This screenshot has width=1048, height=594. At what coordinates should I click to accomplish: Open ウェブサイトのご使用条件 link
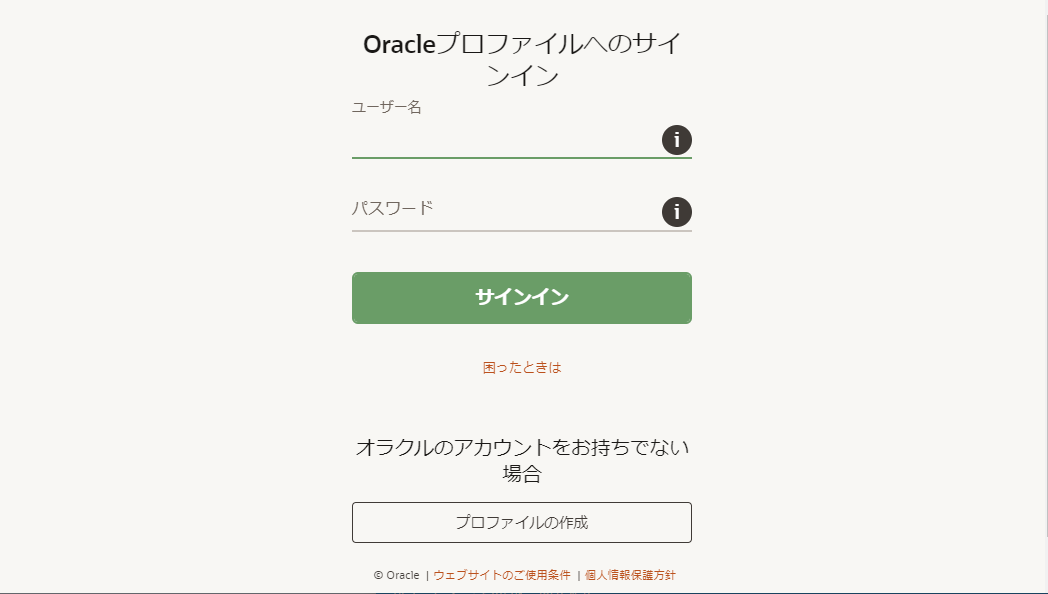tap(502, 575)
